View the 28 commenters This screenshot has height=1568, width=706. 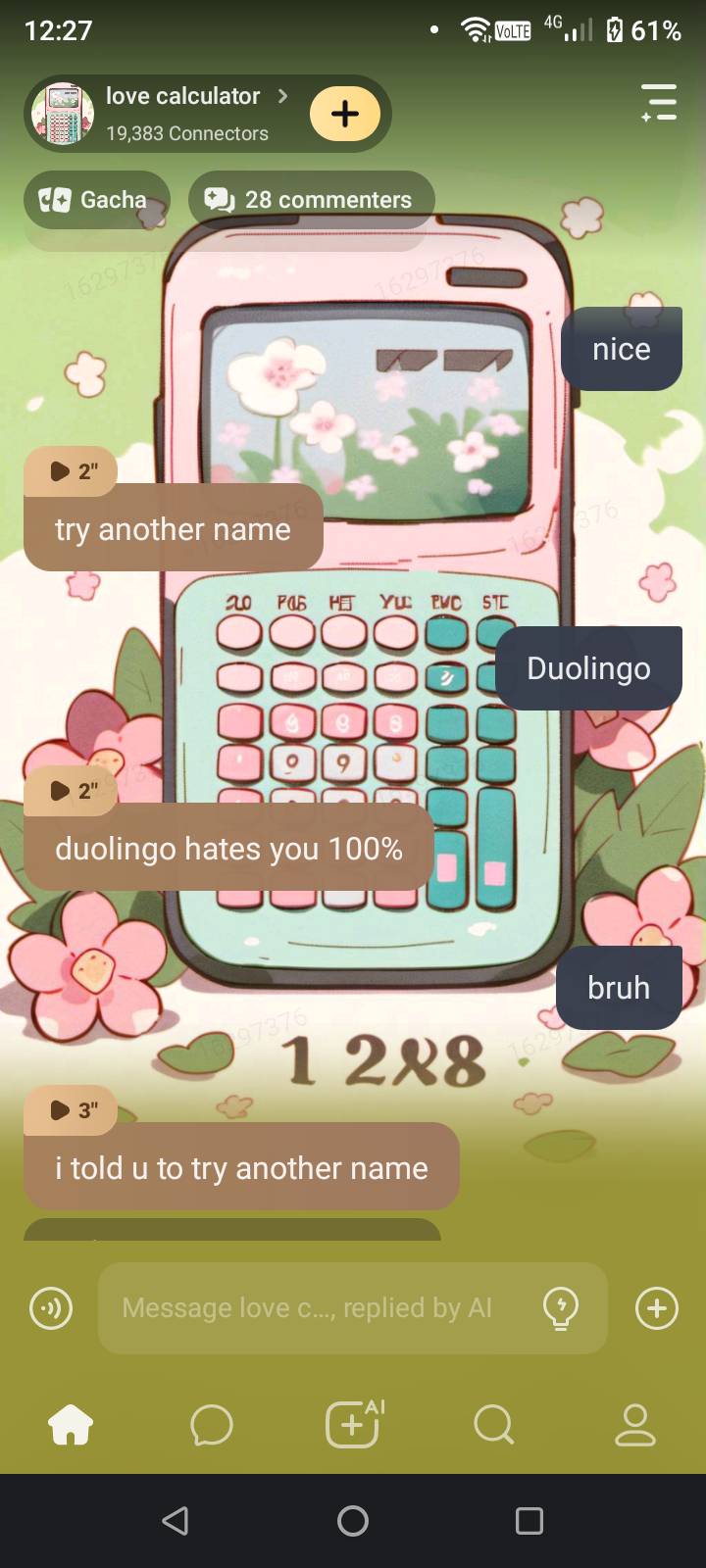(311, 200)
